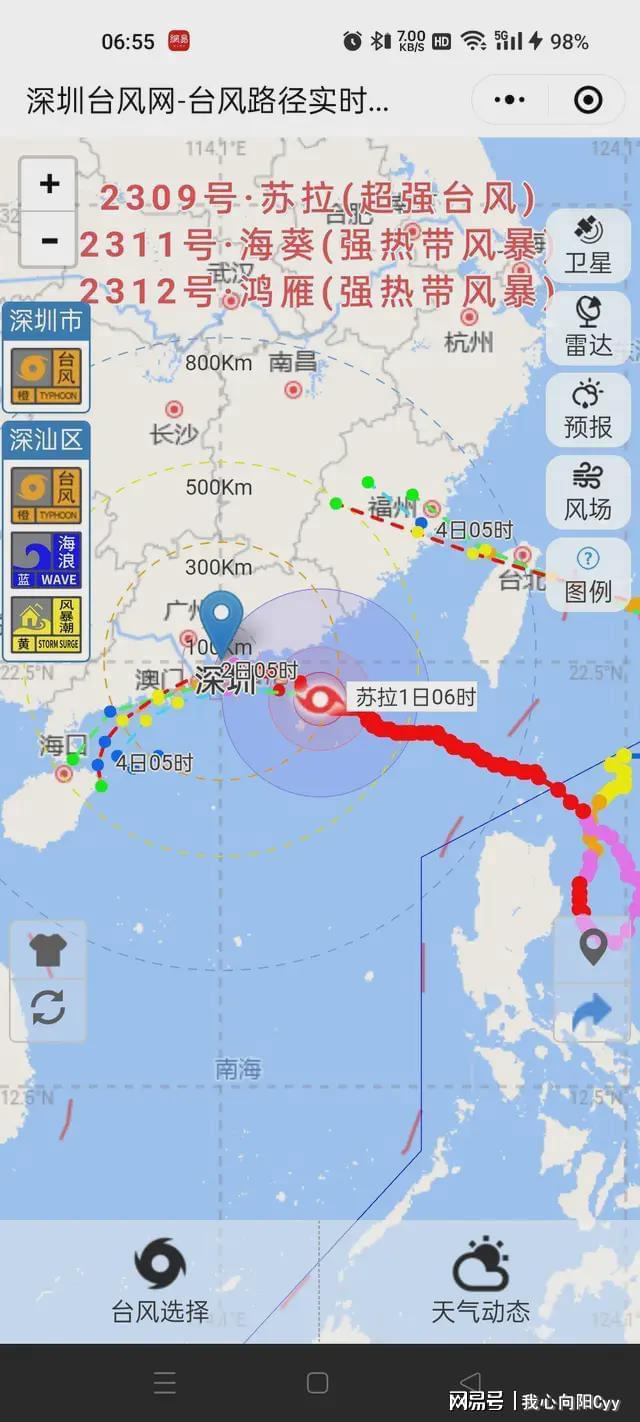
Task: Tap the 苏拉 typhoon eye marker
Action: click(320, 698)
